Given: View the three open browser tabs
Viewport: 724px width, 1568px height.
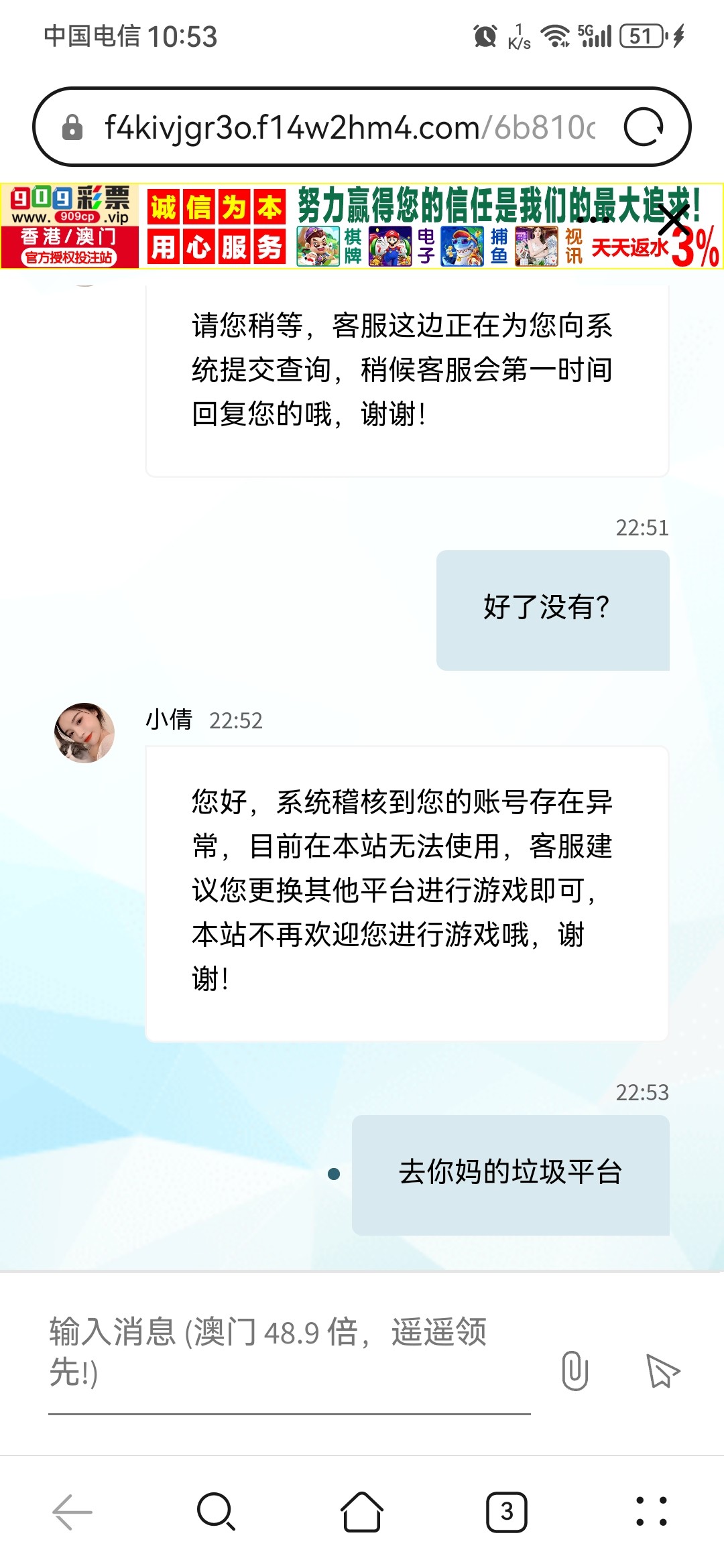Looking at the screenshot, I should tap(507, 1512).
